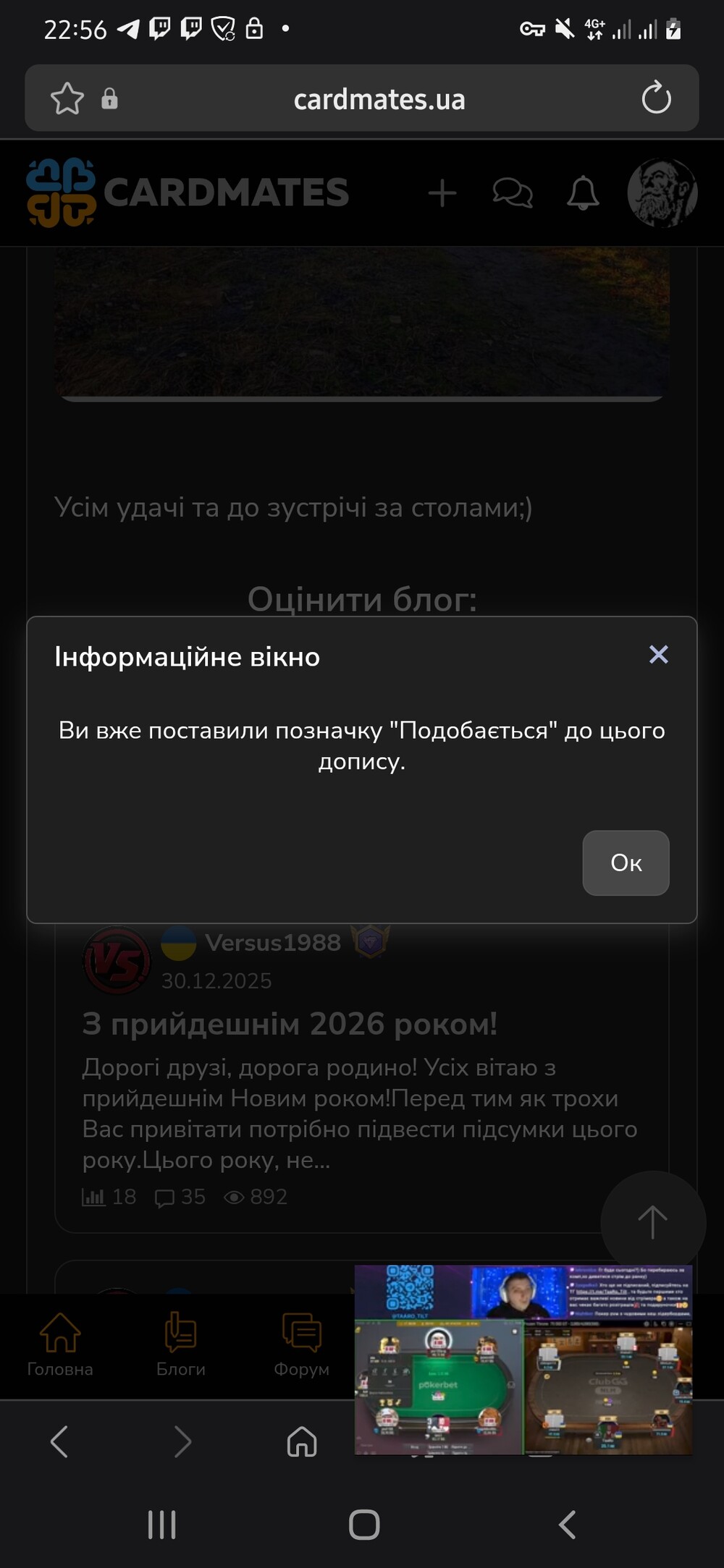Reload the cardmates.ua page
This screenshot has width=724, height=1568.
[x=656, y=98]
